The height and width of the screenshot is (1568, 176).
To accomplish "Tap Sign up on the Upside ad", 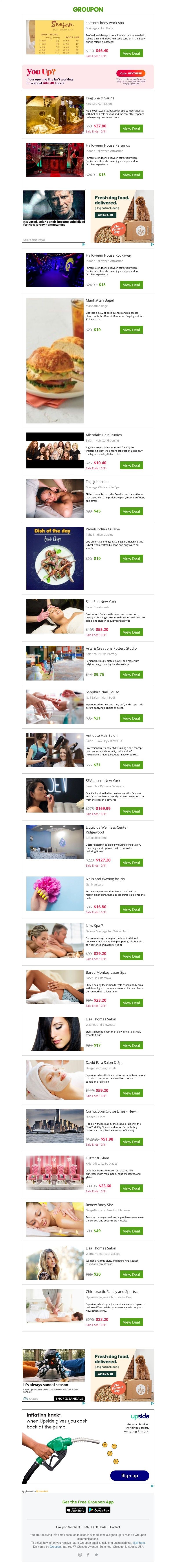I will pos(129,1475).
